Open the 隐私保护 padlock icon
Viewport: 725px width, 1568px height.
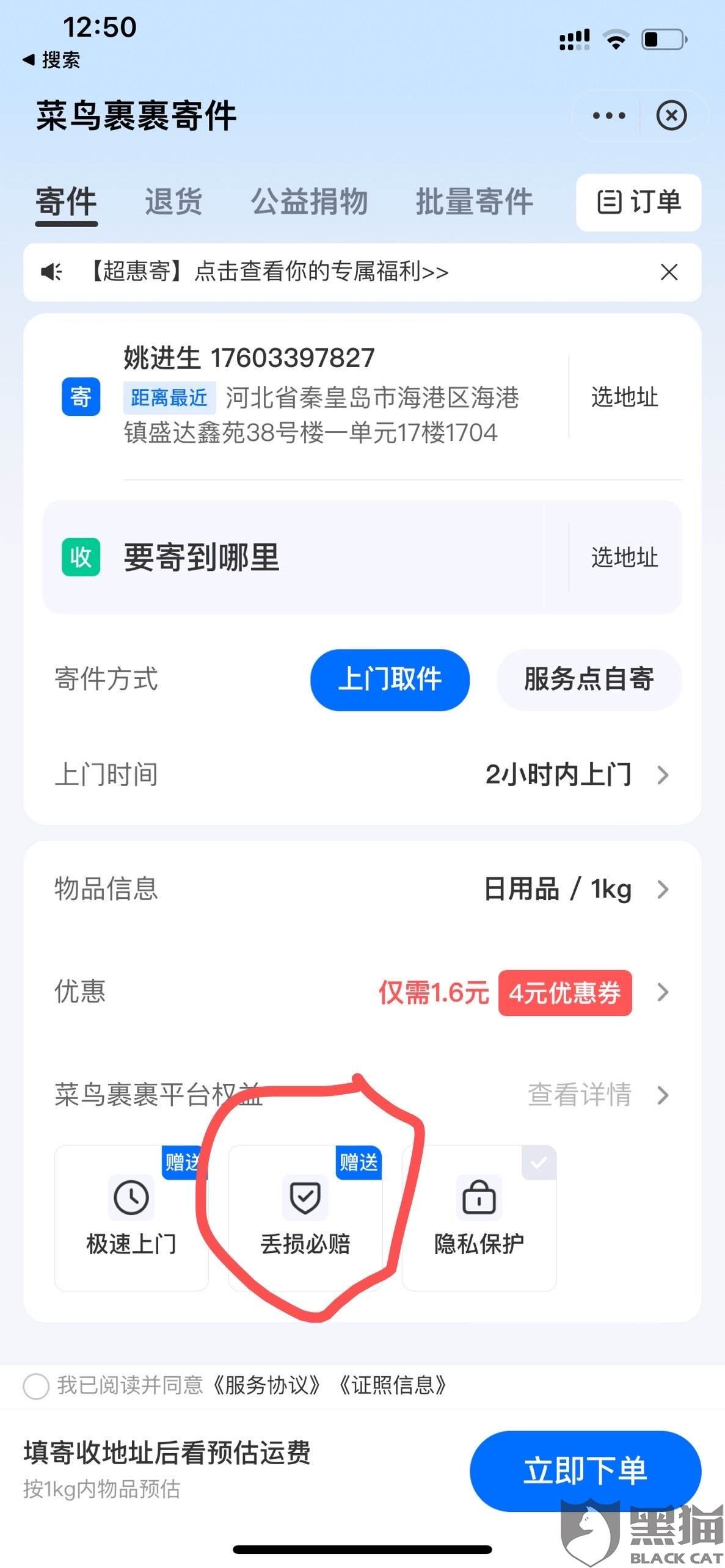coord(478,1196)
